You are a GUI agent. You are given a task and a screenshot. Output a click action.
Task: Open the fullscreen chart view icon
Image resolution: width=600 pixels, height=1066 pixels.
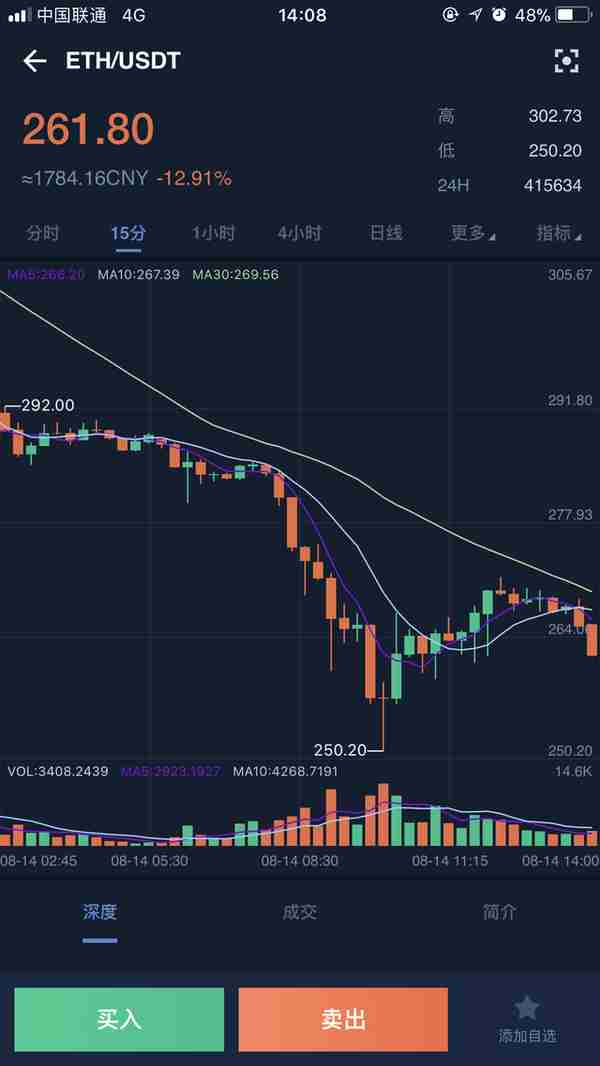(566, 61)
